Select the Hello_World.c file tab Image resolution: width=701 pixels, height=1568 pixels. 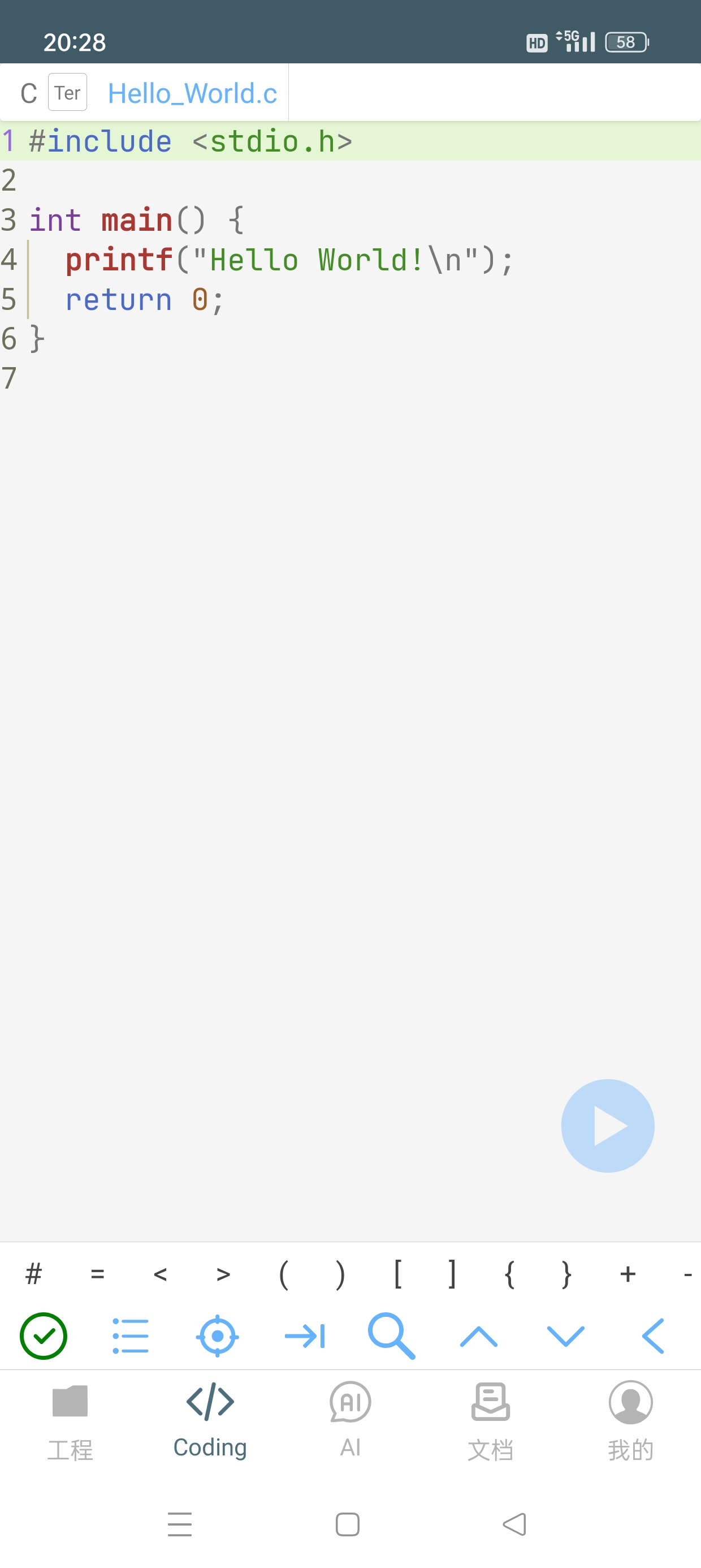tap(192, 93)
